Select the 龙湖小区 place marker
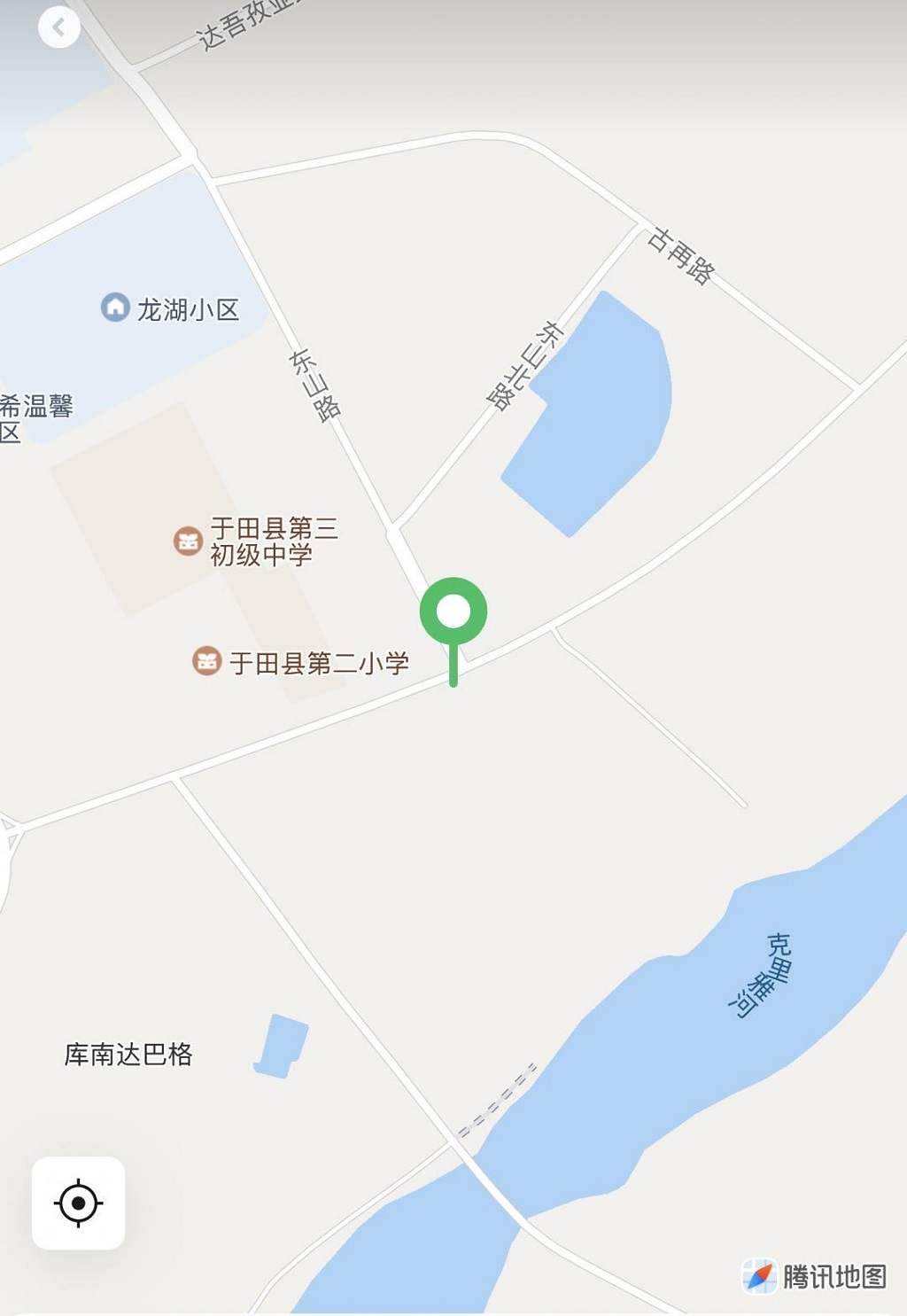 (115, 308)
